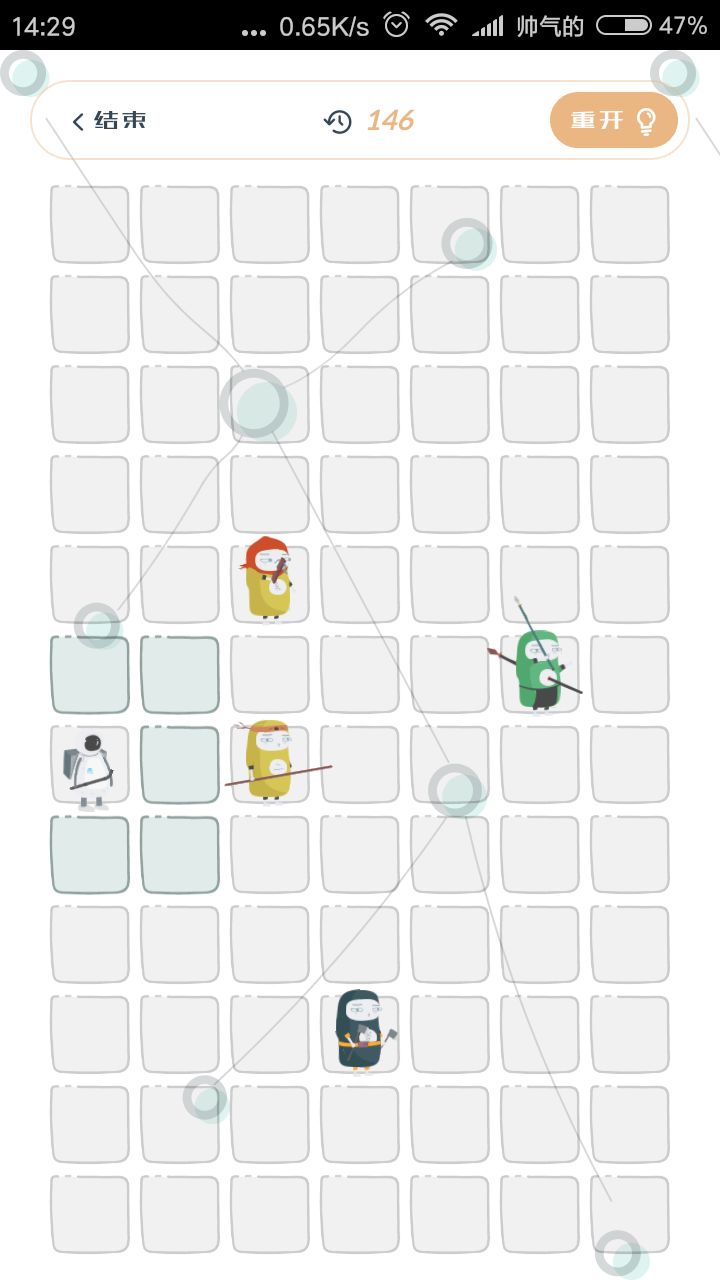Click the lightbulb hint icon in the restart button
Screen dimensions: 720x1280
tap(645, 120)
